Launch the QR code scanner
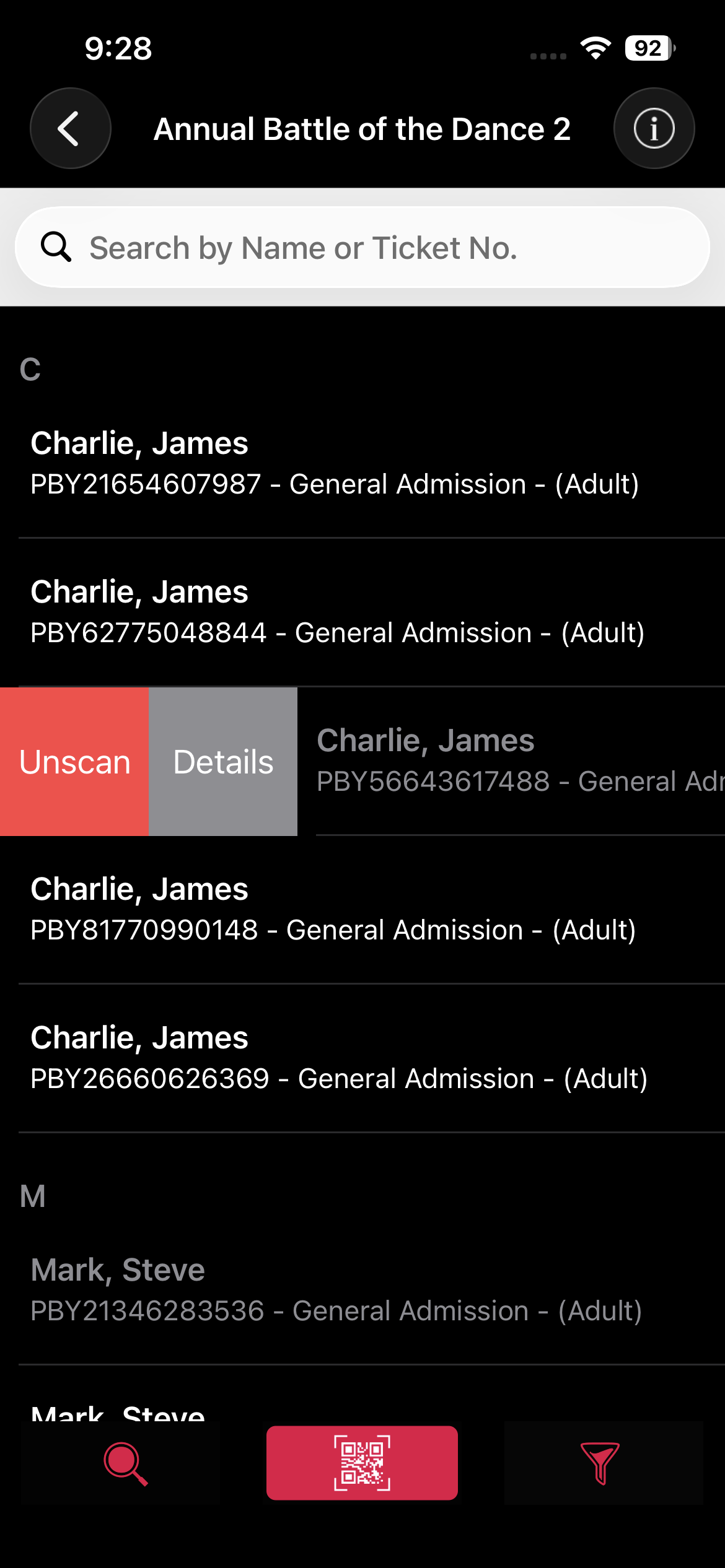This screenshot has height=1568, width=725. pos(362,1463)
